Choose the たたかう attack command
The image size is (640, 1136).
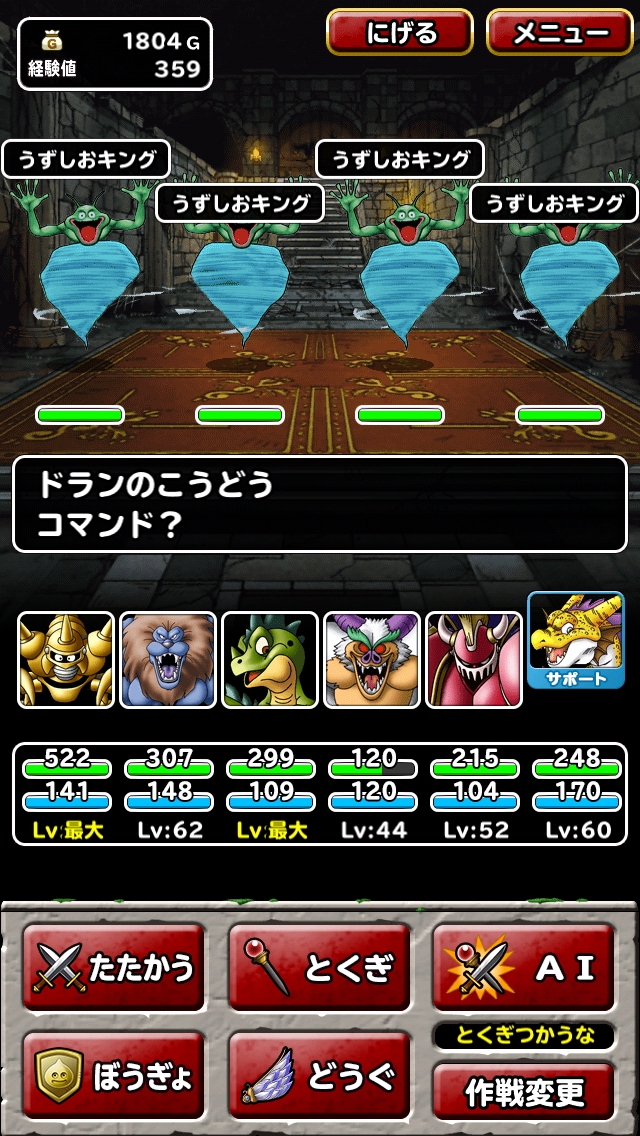tap(113, 967)
